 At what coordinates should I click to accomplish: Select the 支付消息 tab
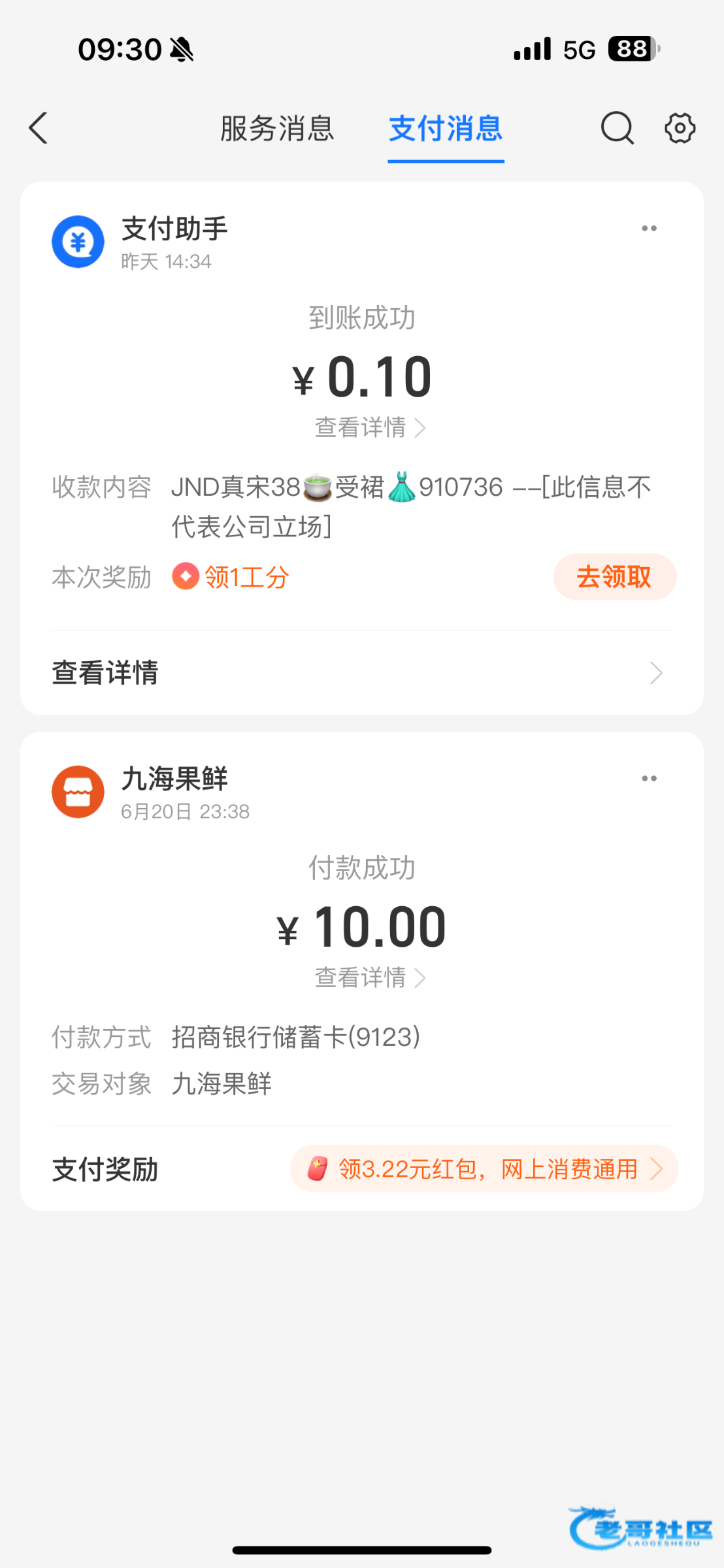(x=446, y=128)
